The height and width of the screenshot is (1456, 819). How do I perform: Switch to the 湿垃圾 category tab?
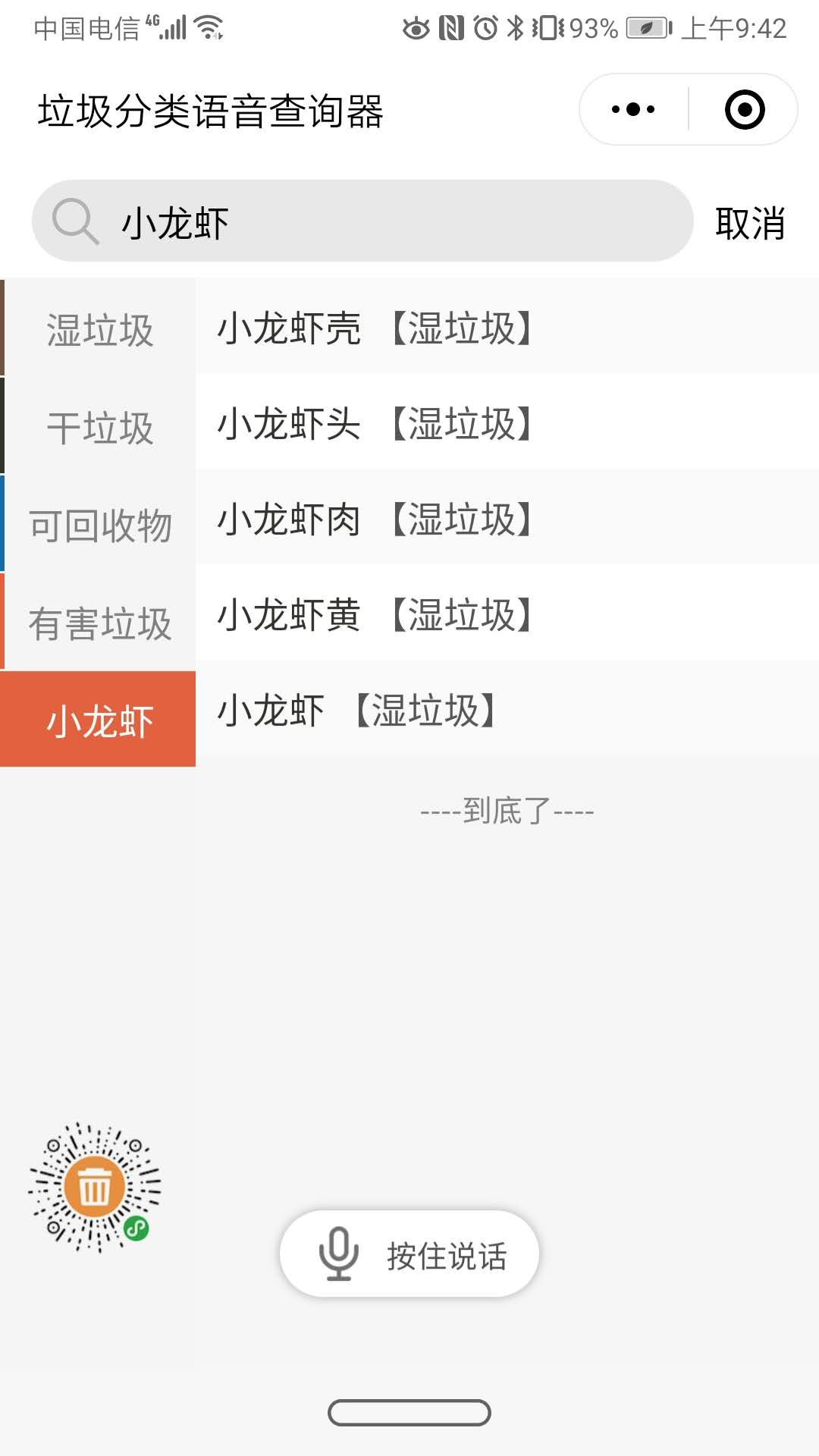[x=98, y=328]
